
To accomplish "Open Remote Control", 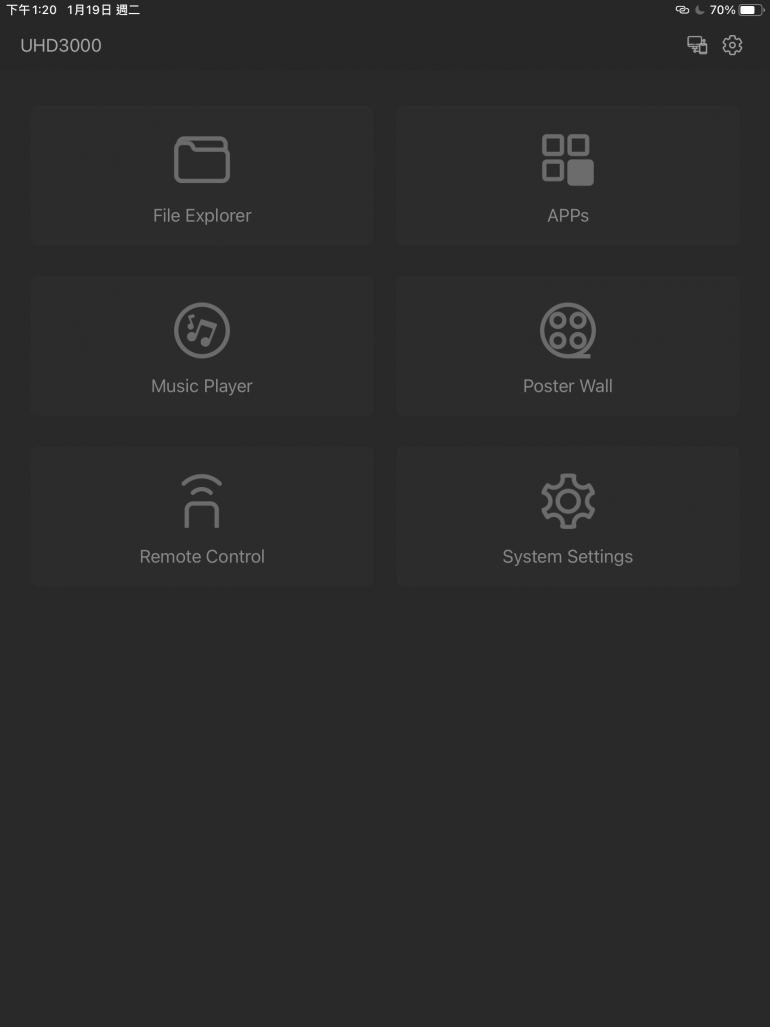I will click(202, 517).
